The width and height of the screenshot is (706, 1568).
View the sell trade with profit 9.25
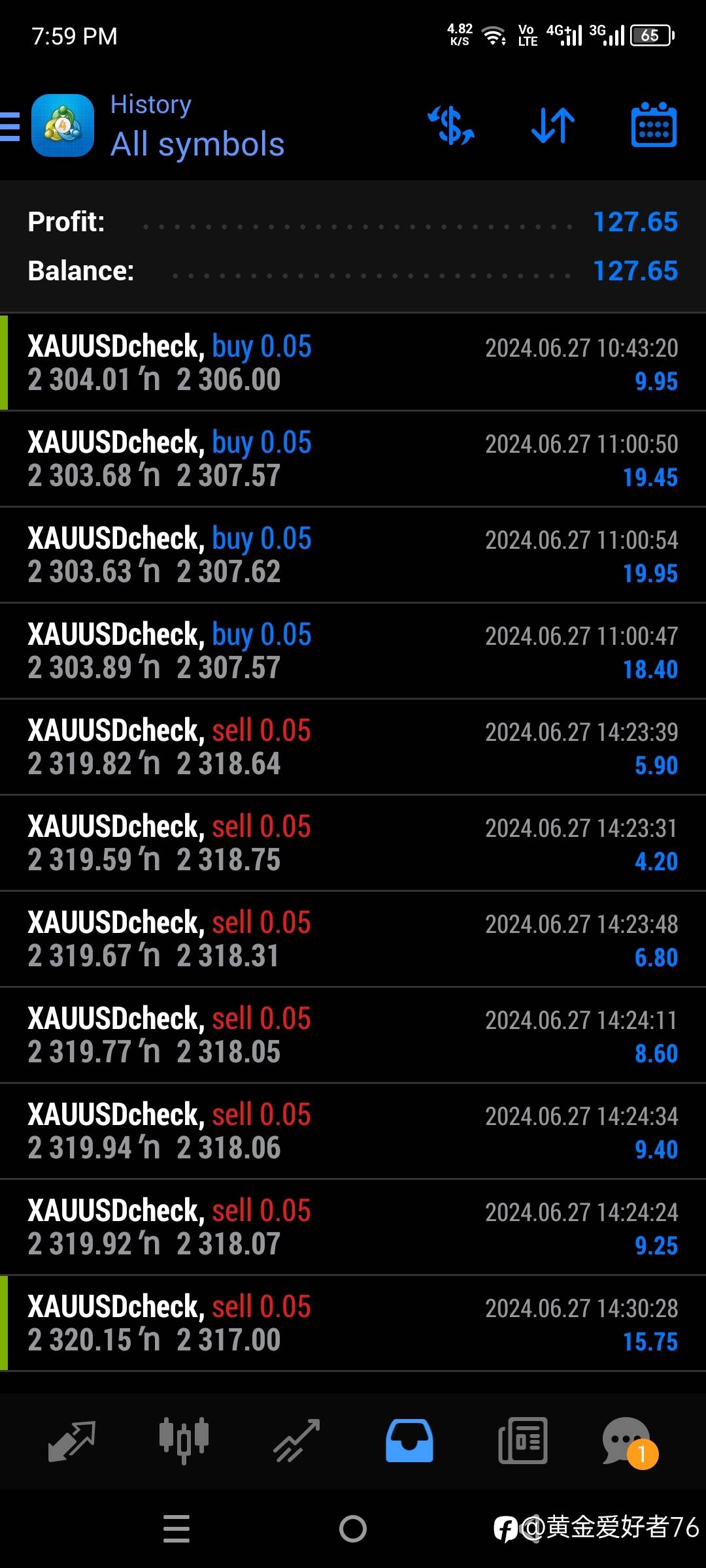tap(353, 1227)
